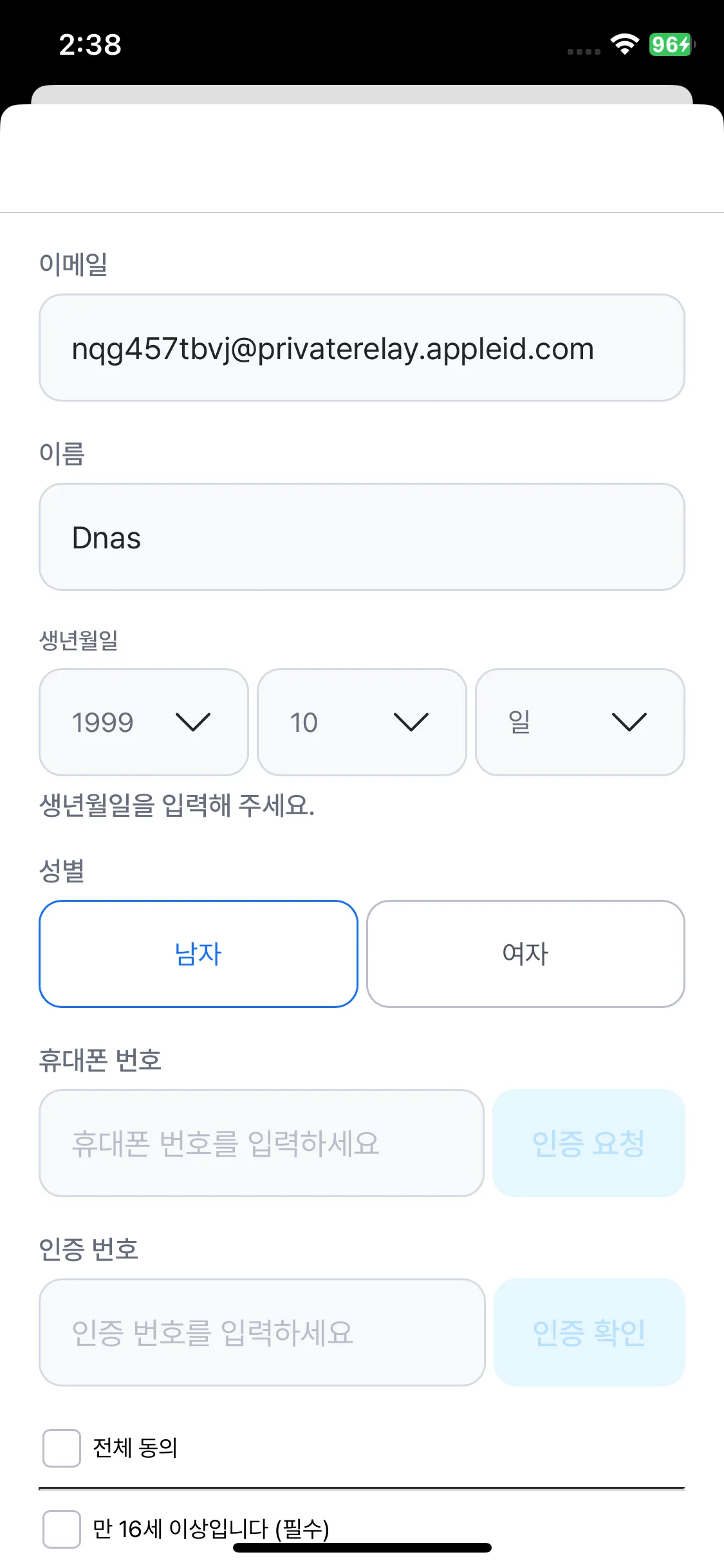724x1568 pixels.
Task: Open the birth day (일) dropdown
Action: coord(579,721)
